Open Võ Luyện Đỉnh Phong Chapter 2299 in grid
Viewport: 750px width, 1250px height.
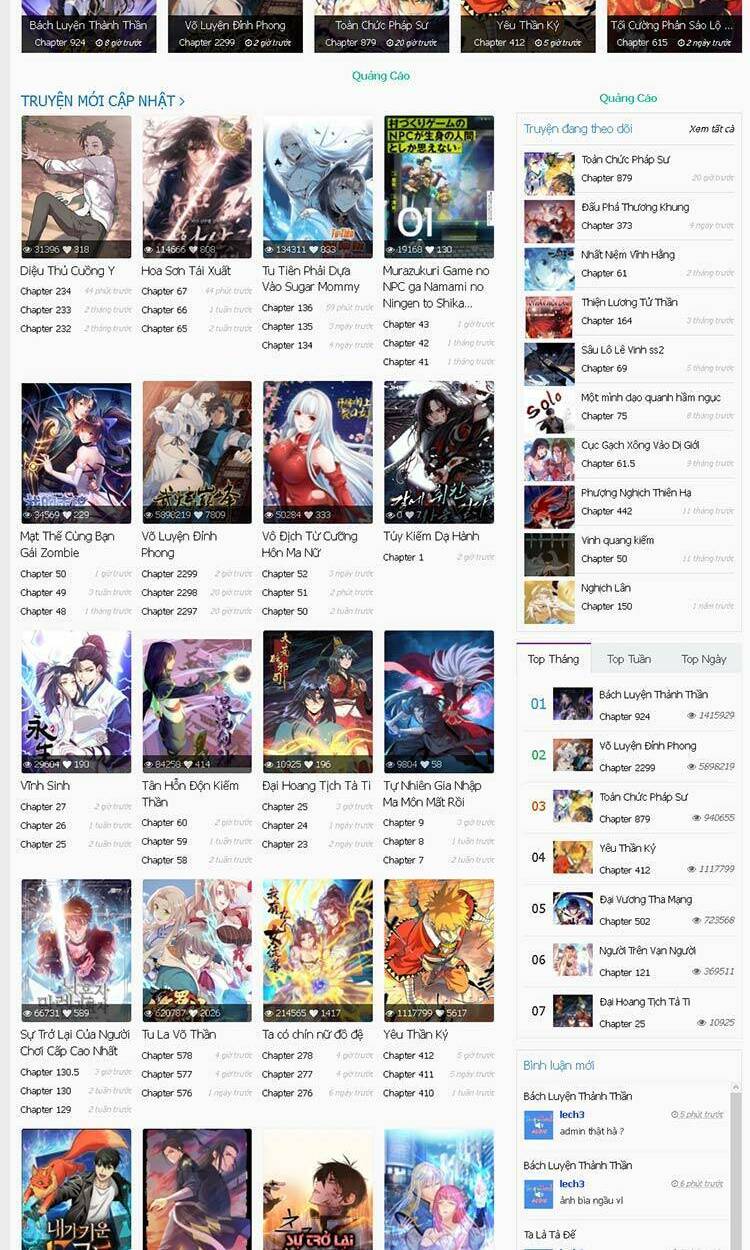pyautogui.click(x=168, y=574)
